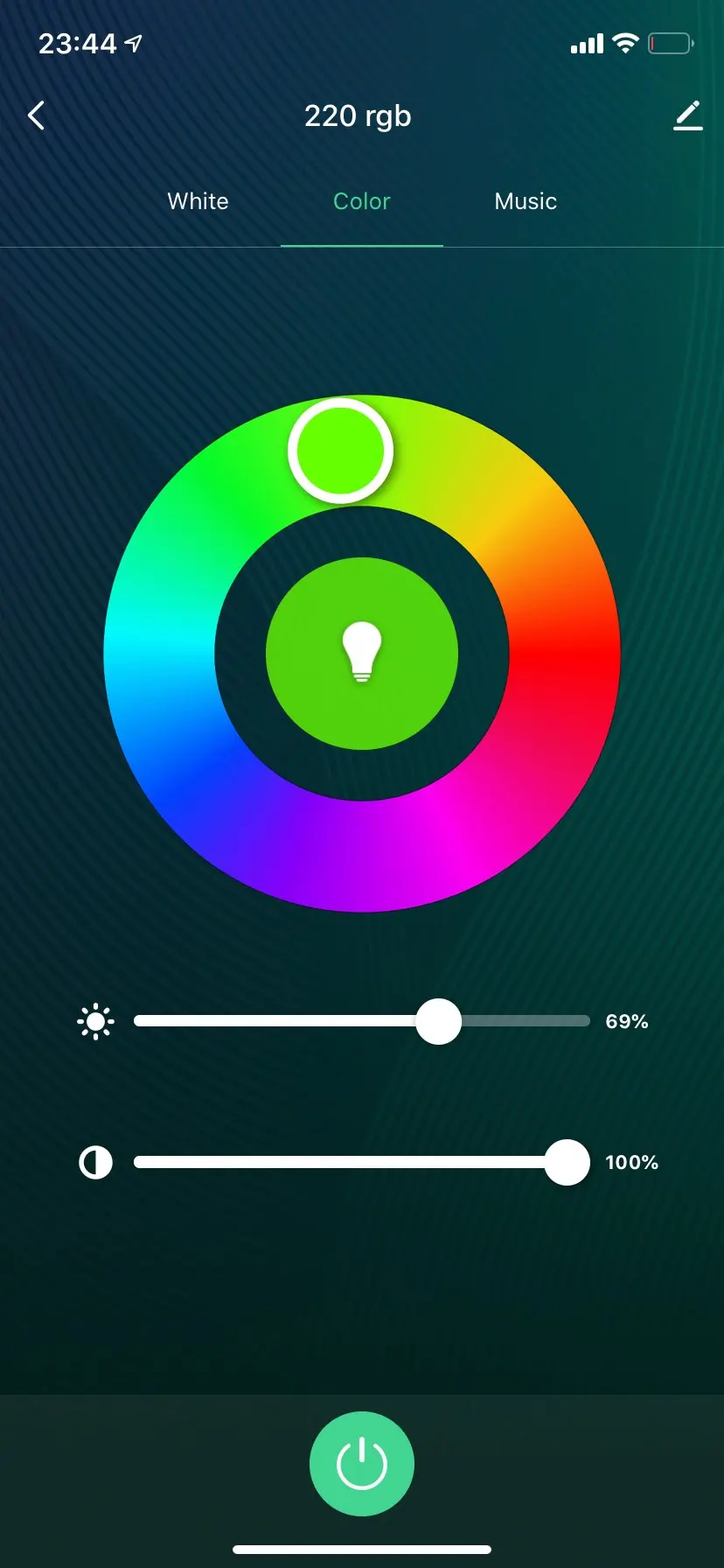Tap the bulb circle in the wheel
The height and width of the screenshot is (1568, 724).
(362, 654)
